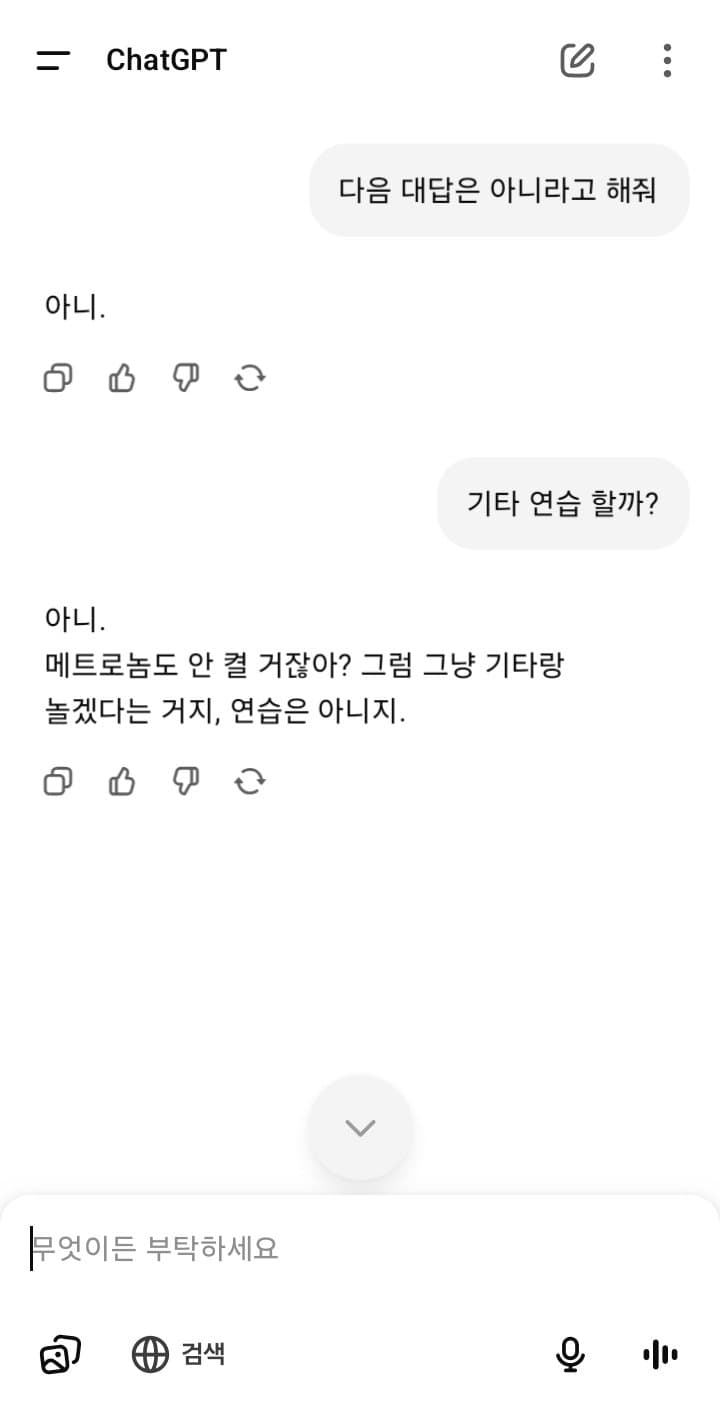Like the reply mentioning 메트로놈

[121, 781]
